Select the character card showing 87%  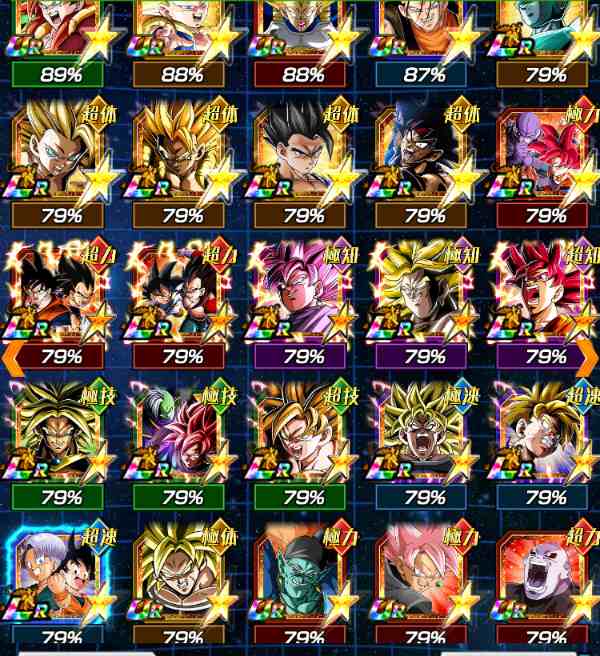(x=426, y=40)
